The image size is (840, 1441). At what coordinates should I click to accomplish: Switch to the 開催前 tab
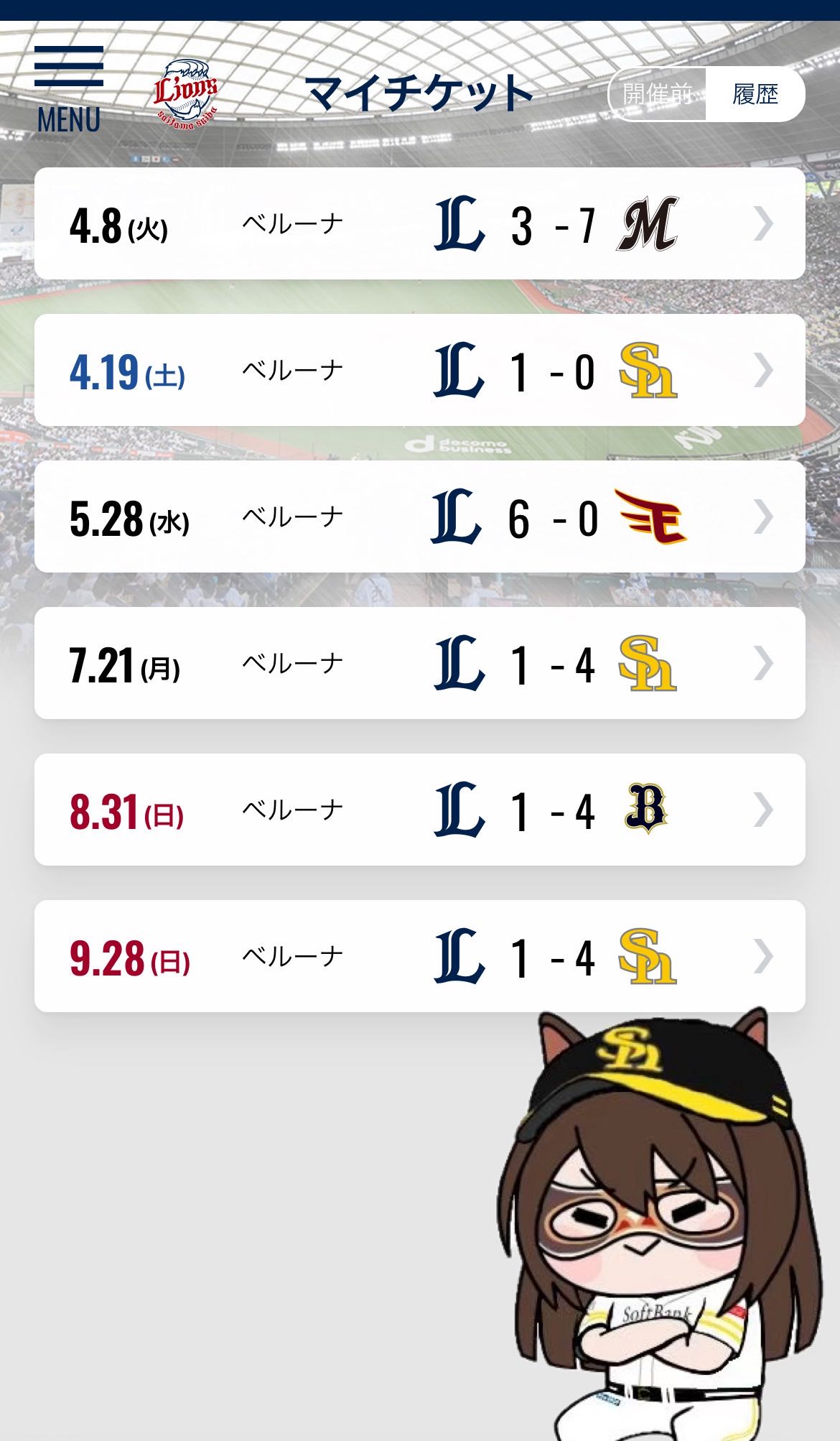(x=658, y=94)
